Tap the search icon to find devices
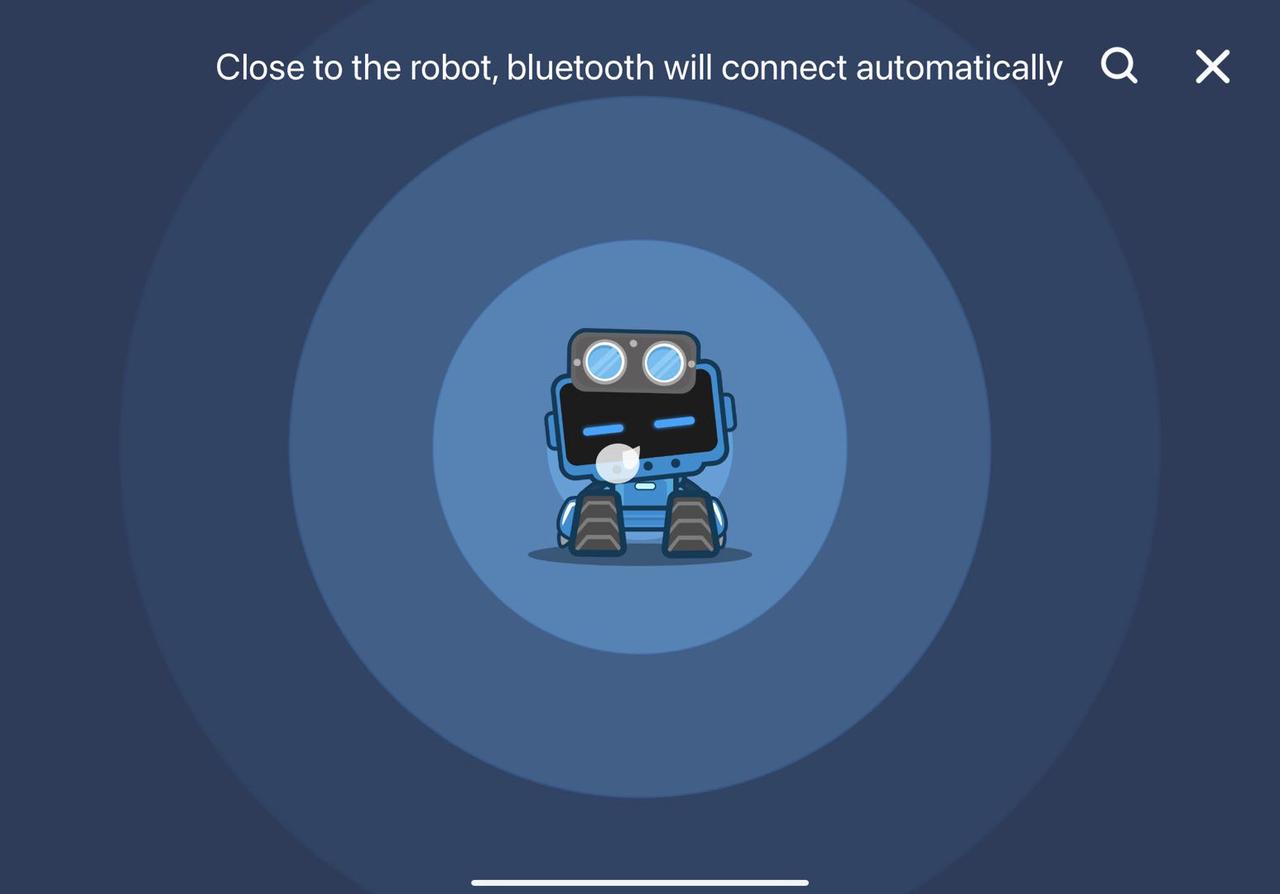The image size is (1280, 894). 1118,66
